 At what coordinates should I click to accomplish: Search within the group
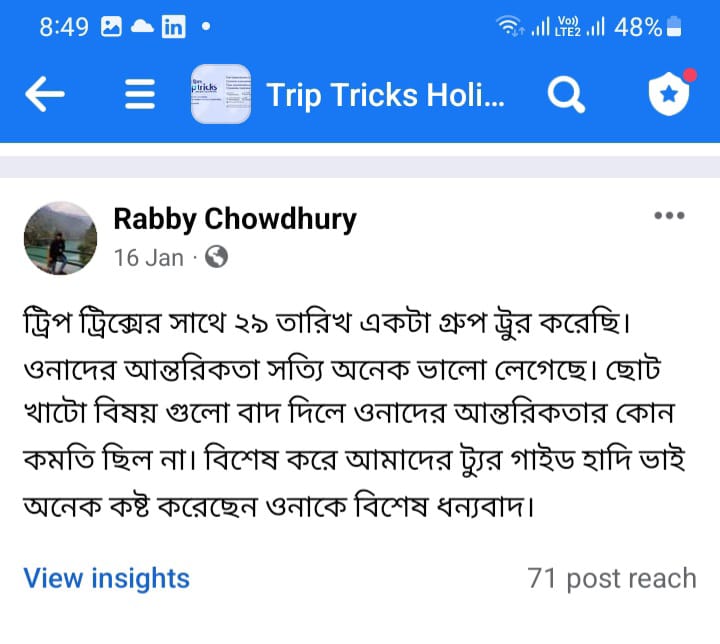(x=566, y=95)
